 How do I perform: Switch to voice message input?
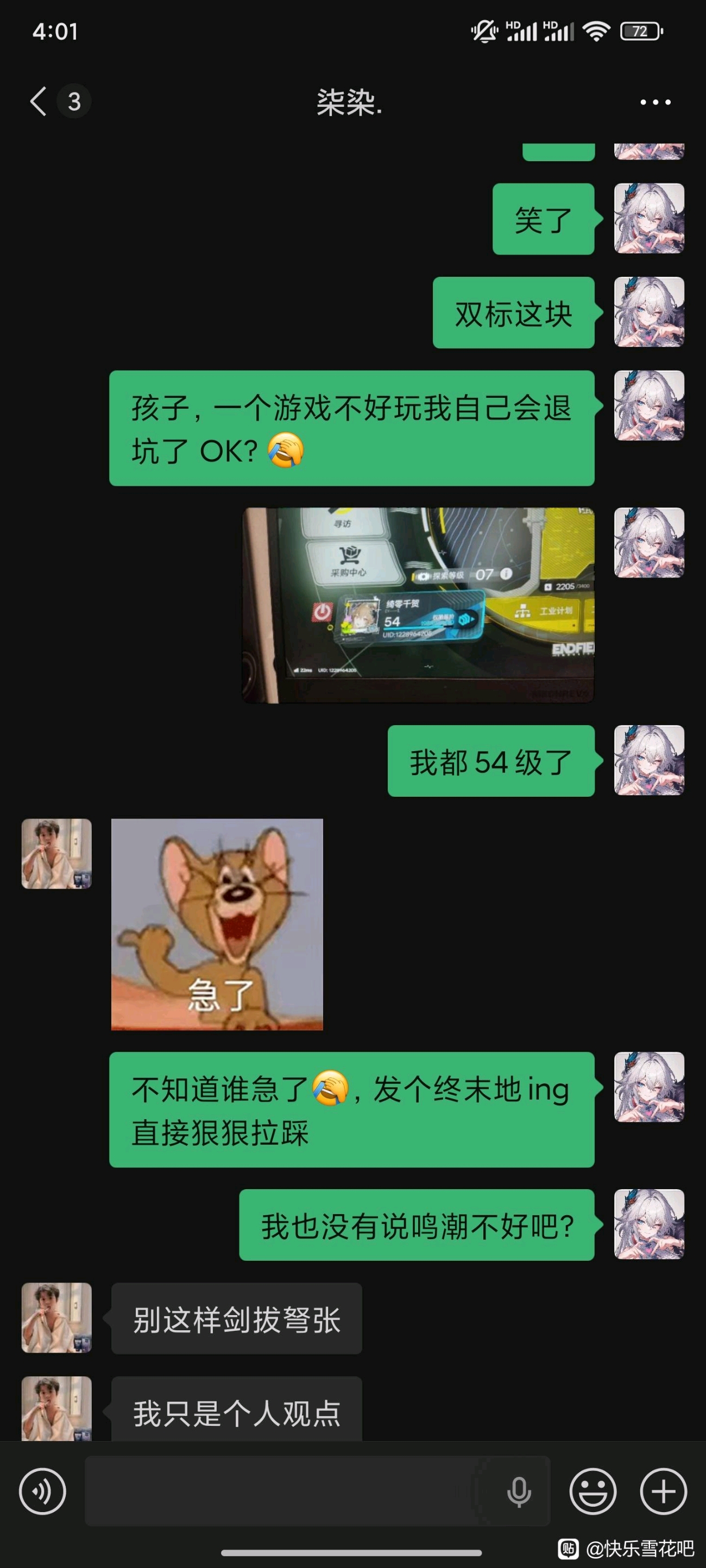(42, 1491)
